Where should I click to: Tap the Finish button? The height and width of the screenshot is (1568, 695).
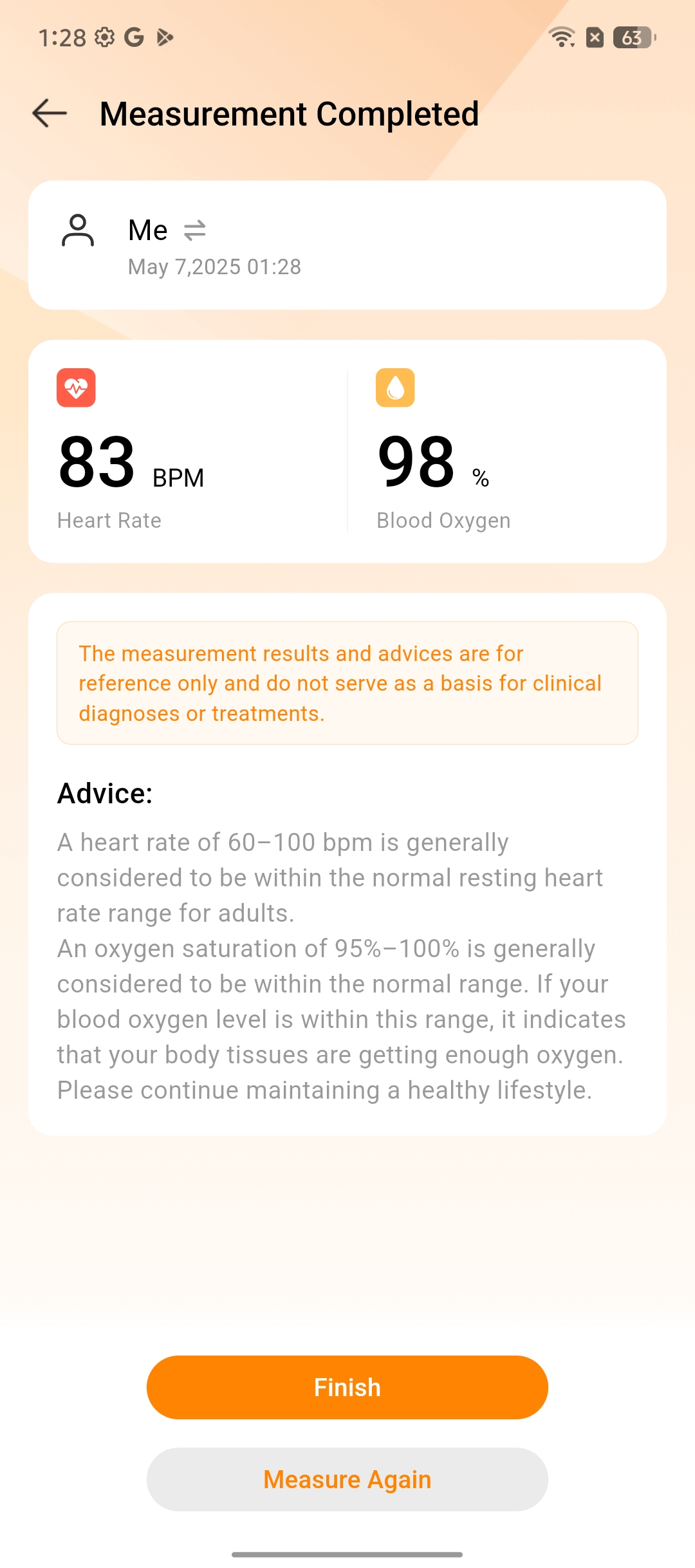tap(347, 1387)
